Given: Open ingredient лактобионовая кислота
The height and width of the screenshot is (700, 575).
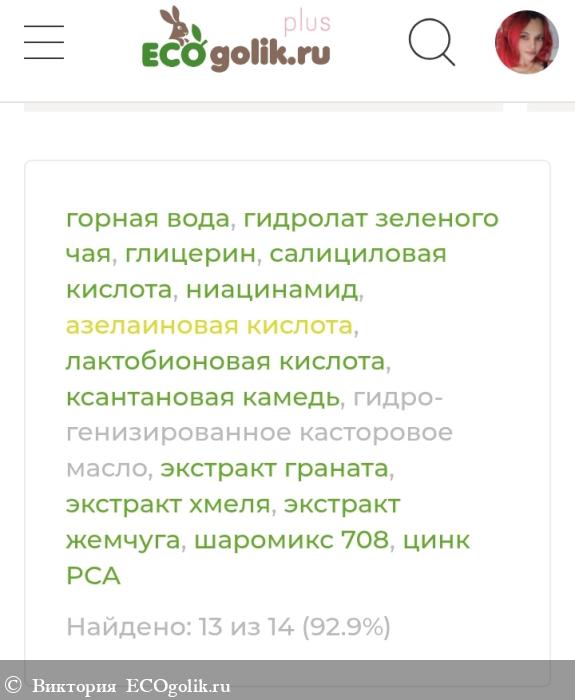Looking at the screenshot, I should point(225,362).
